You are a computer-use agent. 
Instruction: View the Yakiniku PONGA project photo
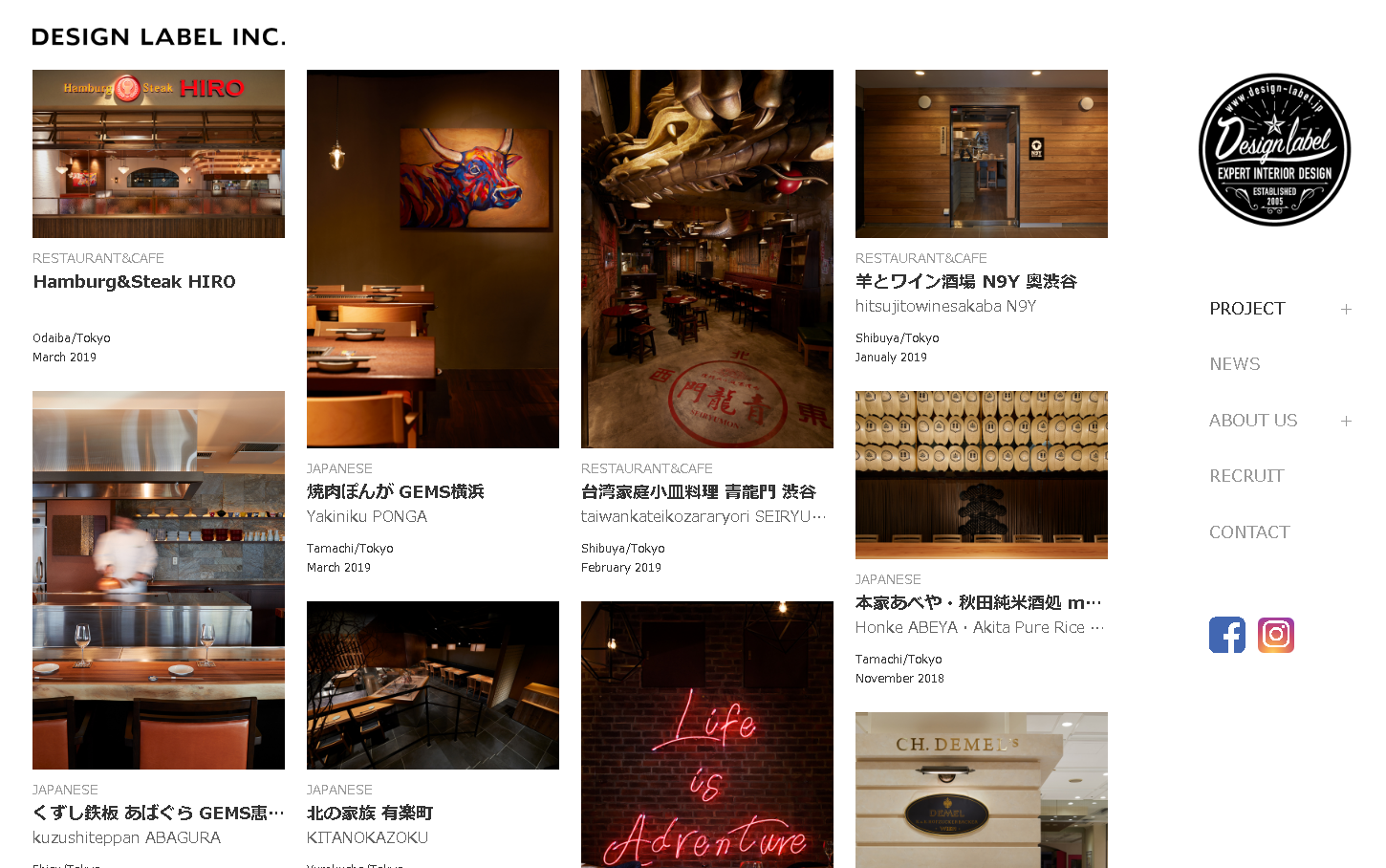click(433, 259)
